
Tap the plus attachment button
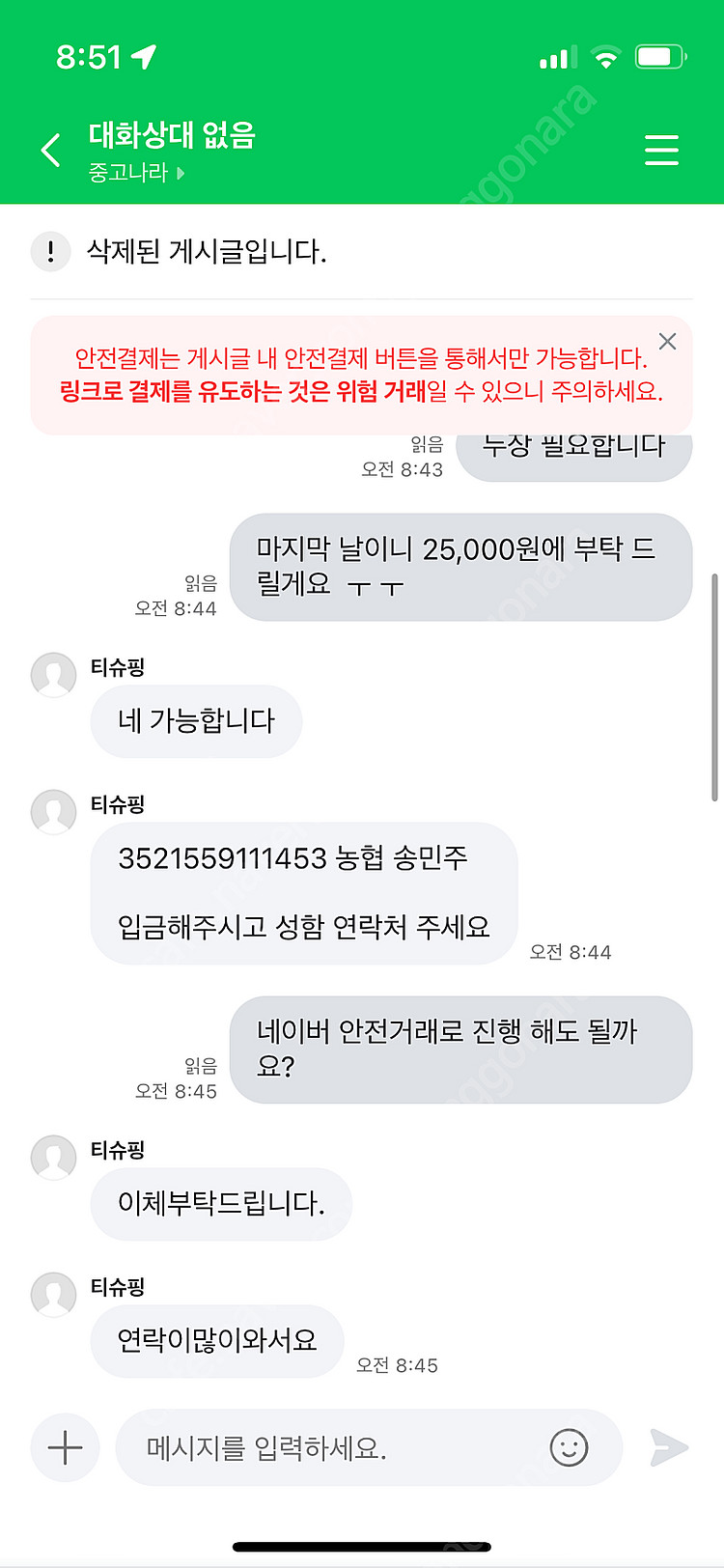tap(66, 1447)
